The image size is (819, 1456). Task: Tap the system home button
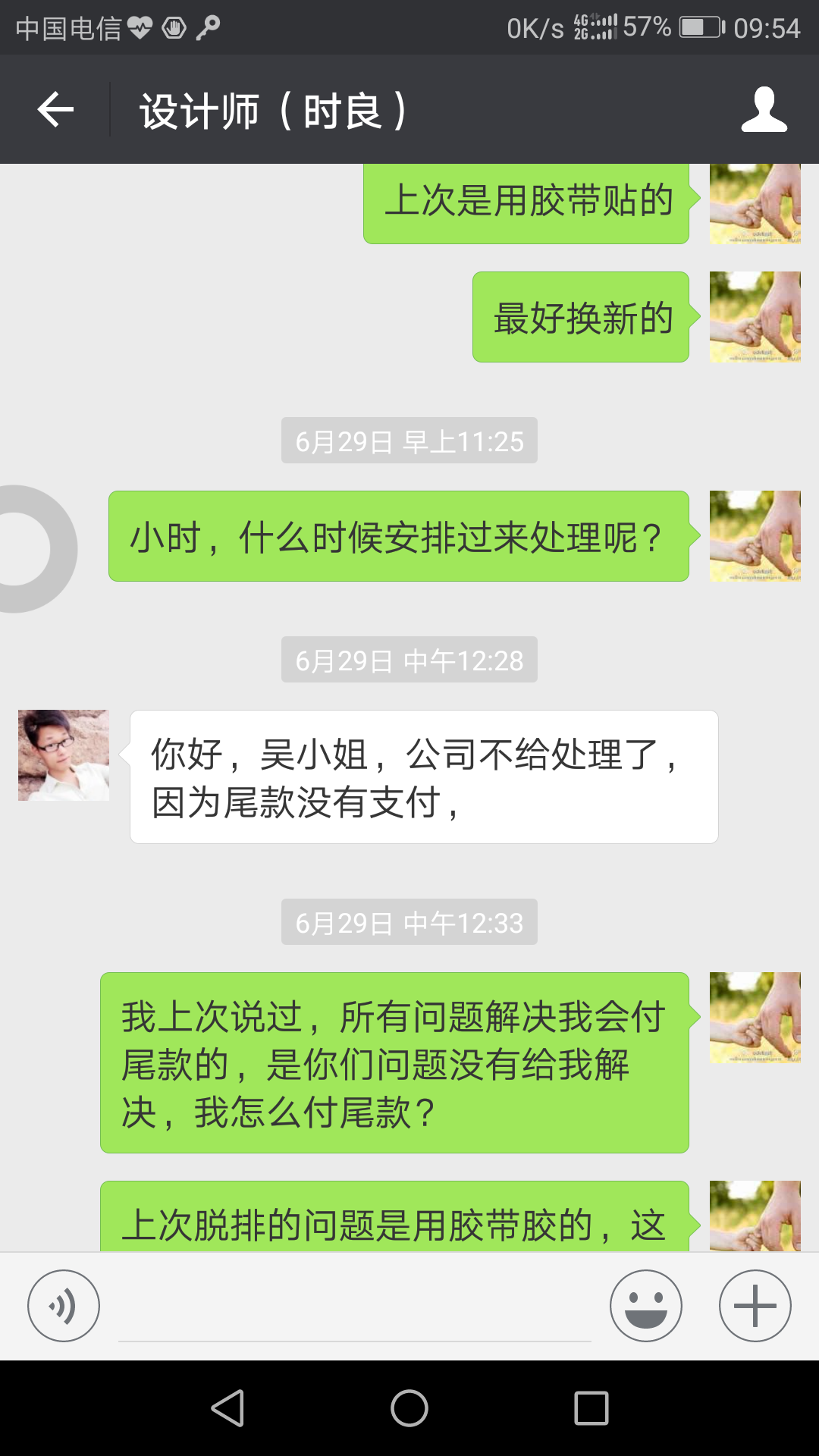[409, 1409]
